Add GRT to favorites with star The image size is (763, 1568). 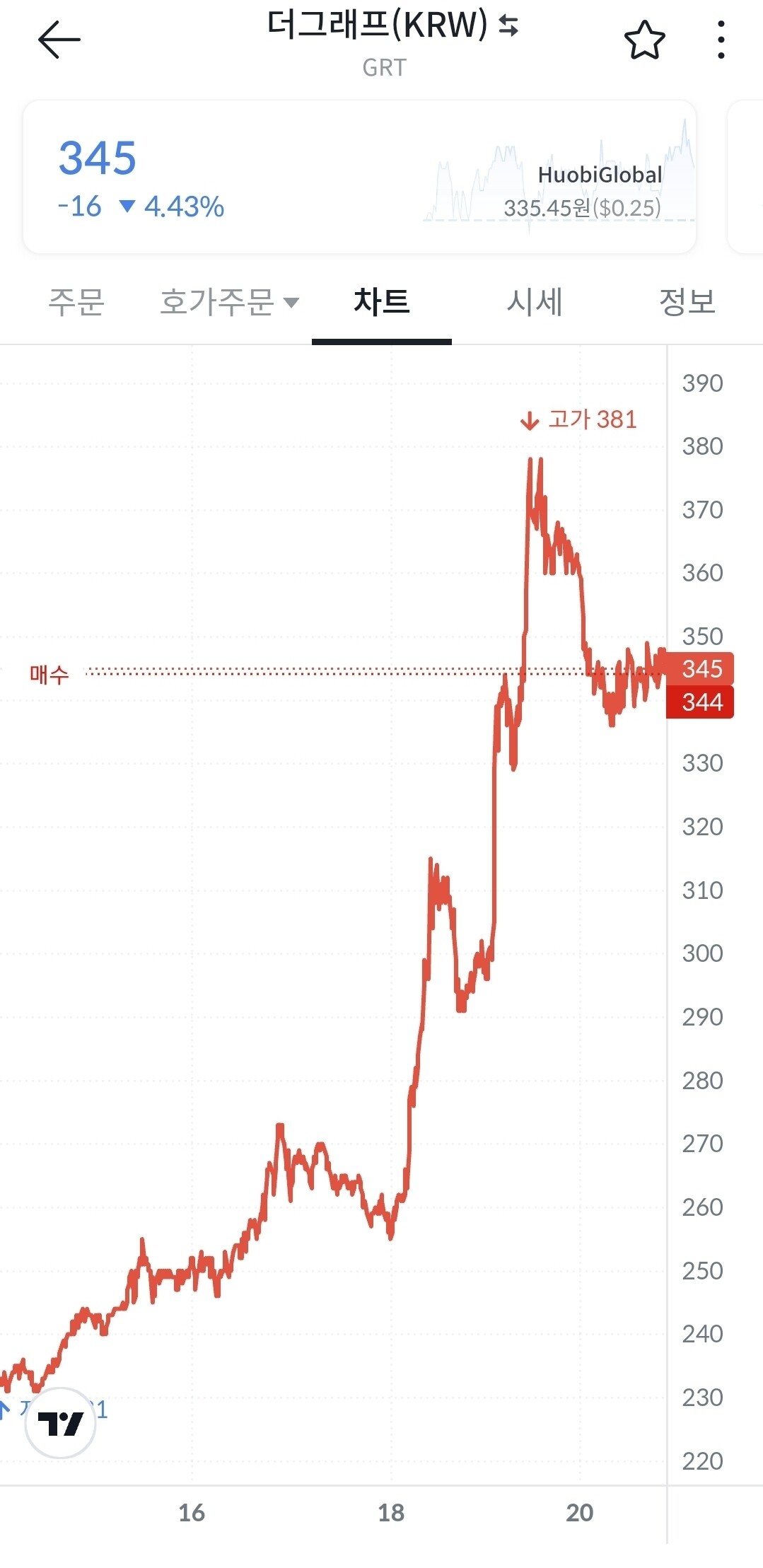pyautogui.click(x=644, y=40)
